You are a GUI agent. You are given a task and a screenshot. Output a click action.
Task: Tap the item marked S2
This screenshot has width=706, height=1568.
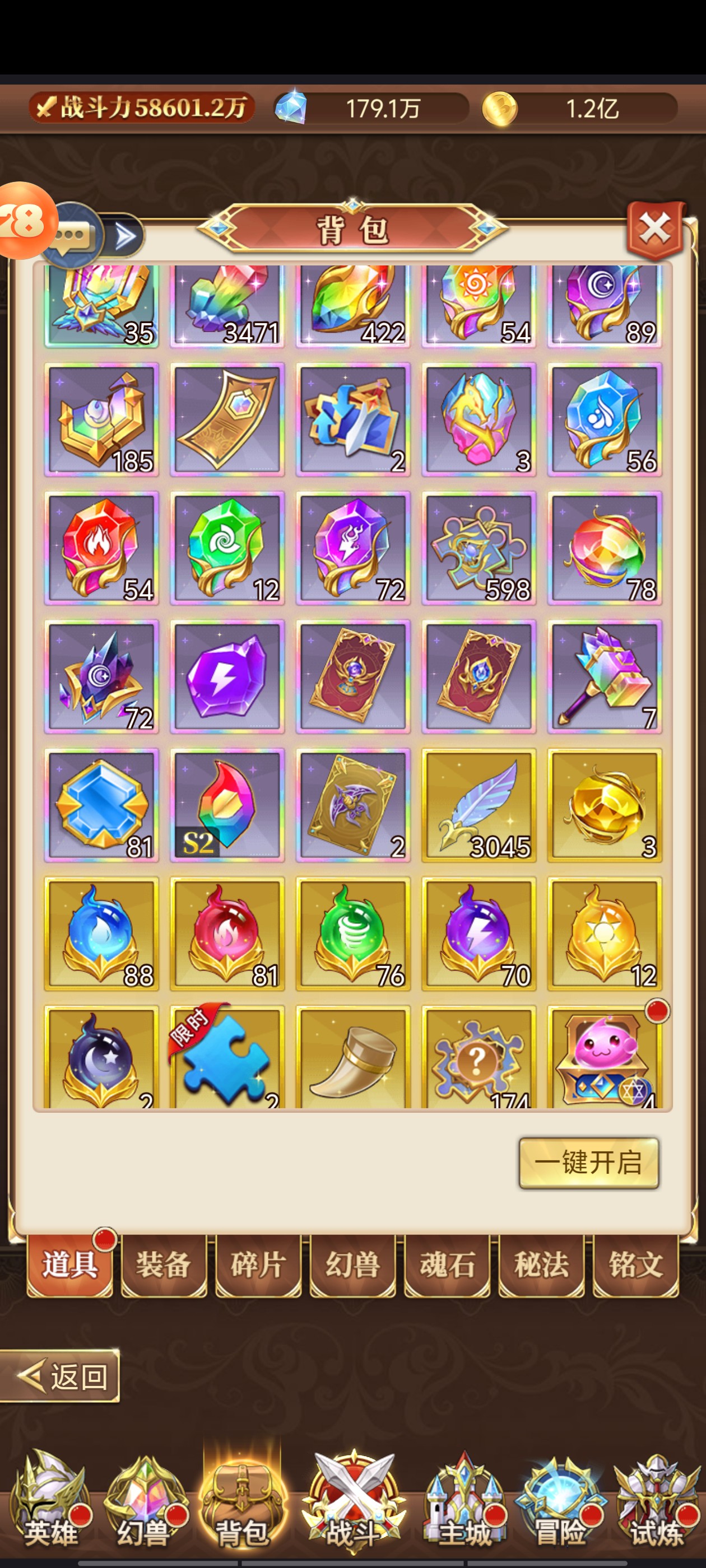227,805
